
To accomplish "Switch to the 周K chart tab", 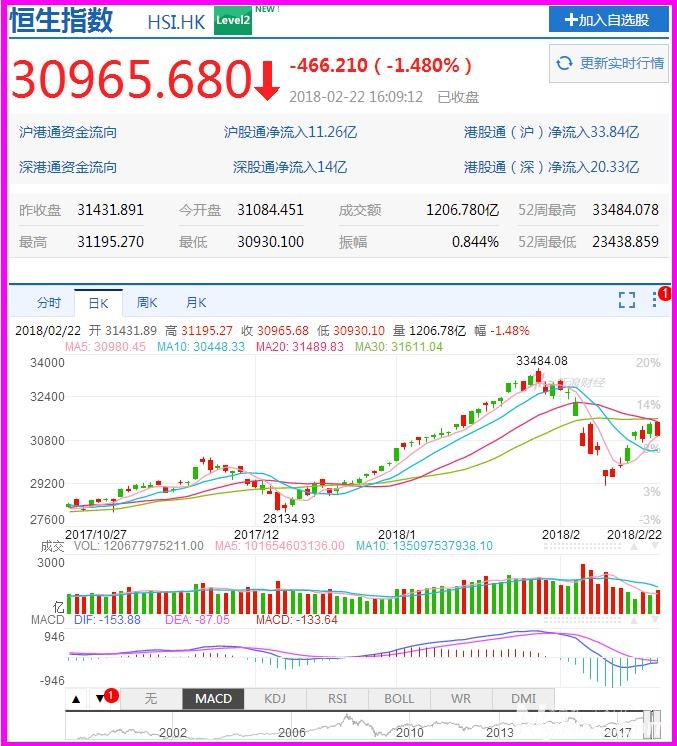I will pyautogui.click(x=147, y=303).
